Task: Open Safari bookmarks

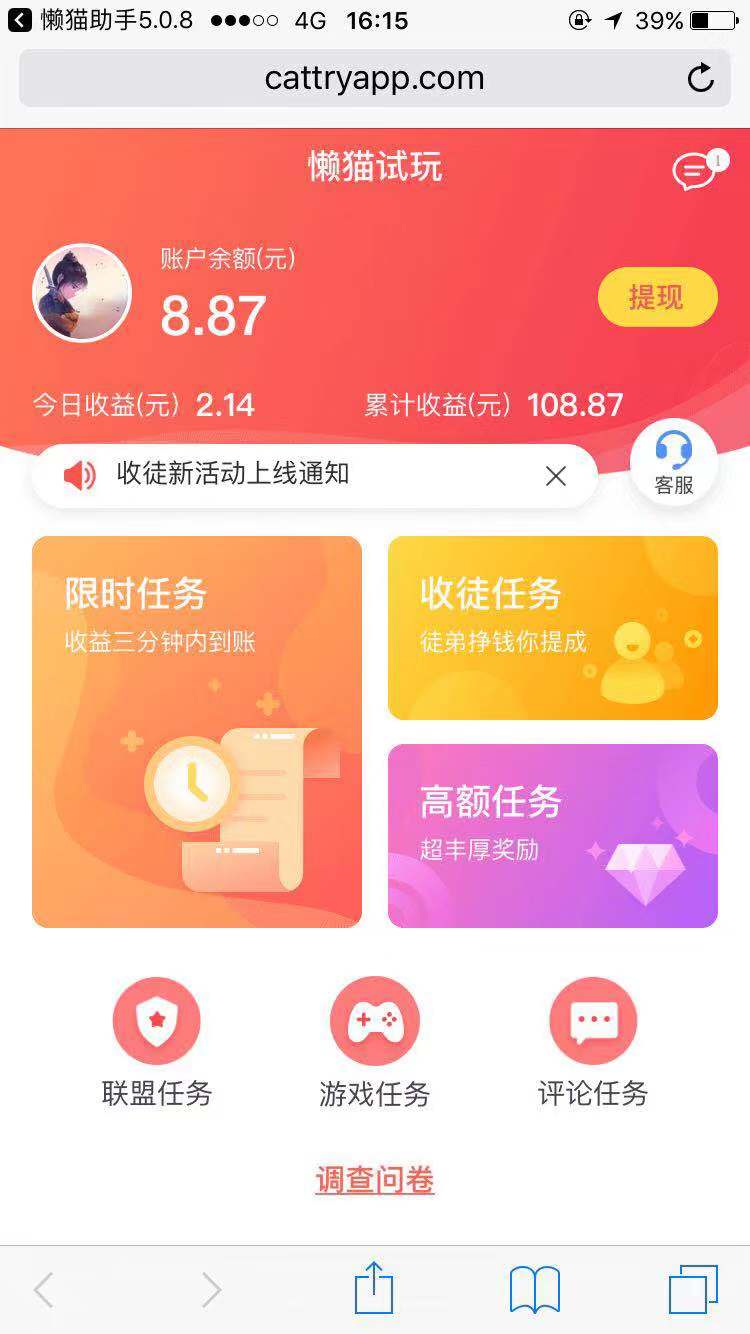Action: click(x=535, y=1289)
